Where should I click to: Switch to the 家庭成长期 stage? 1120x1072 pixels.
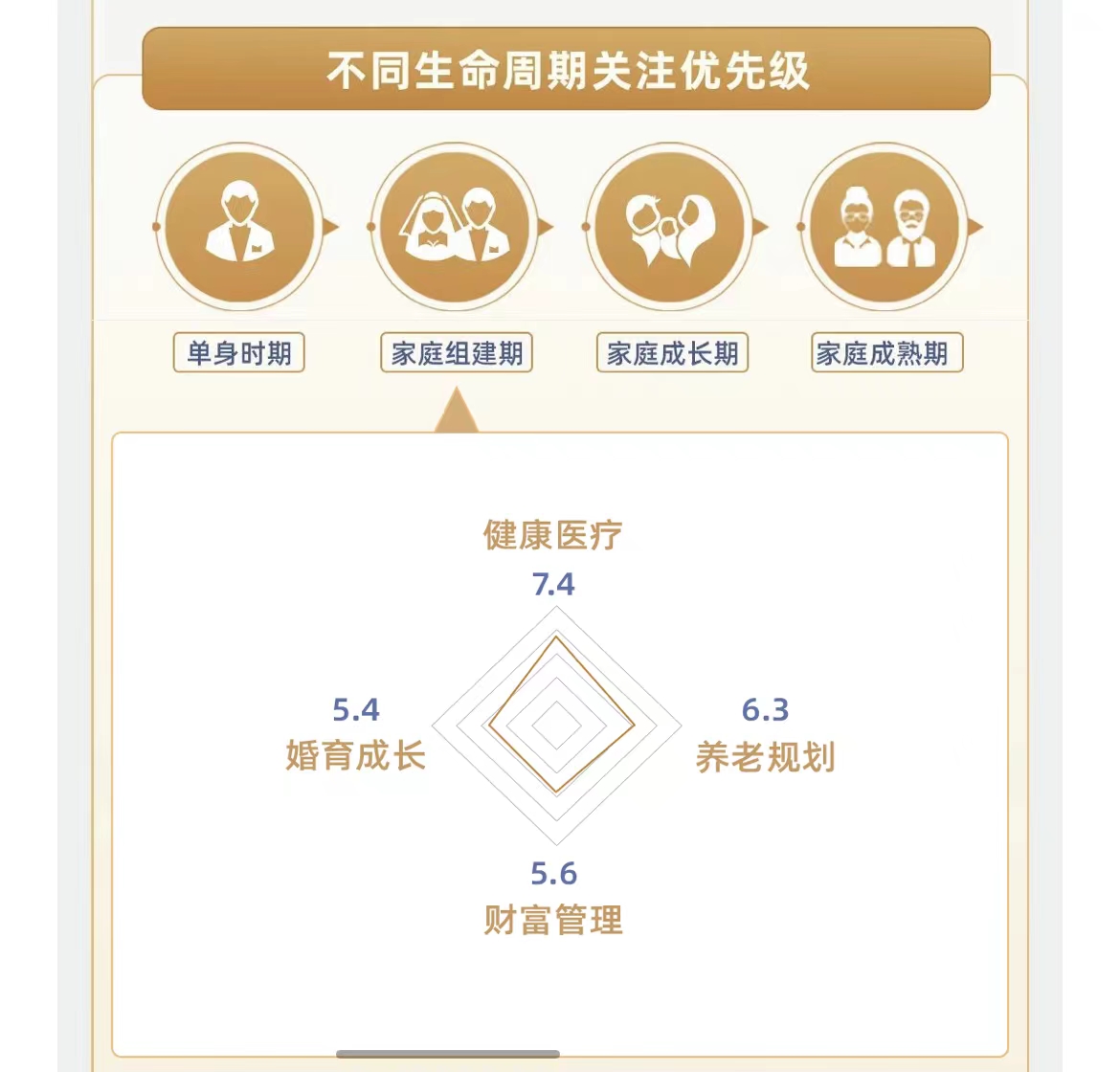(672, 352)
